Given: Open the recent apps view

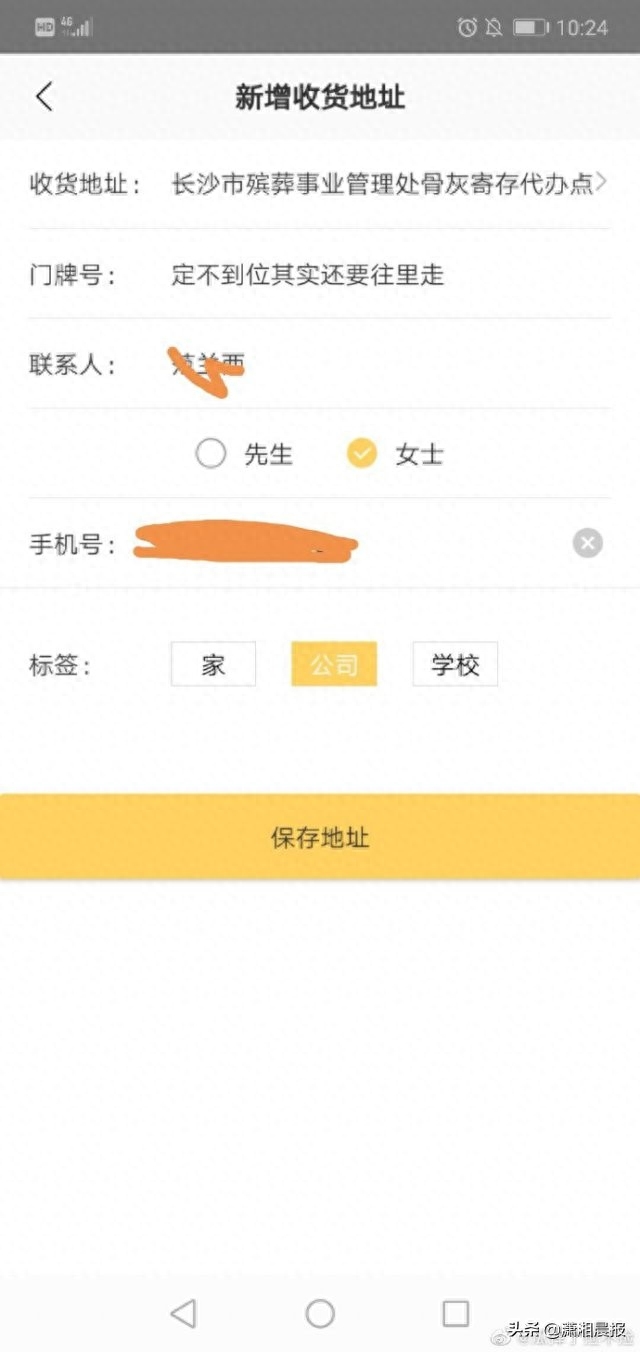Looking at the screenshot, I should click(x=456, y=1313).
